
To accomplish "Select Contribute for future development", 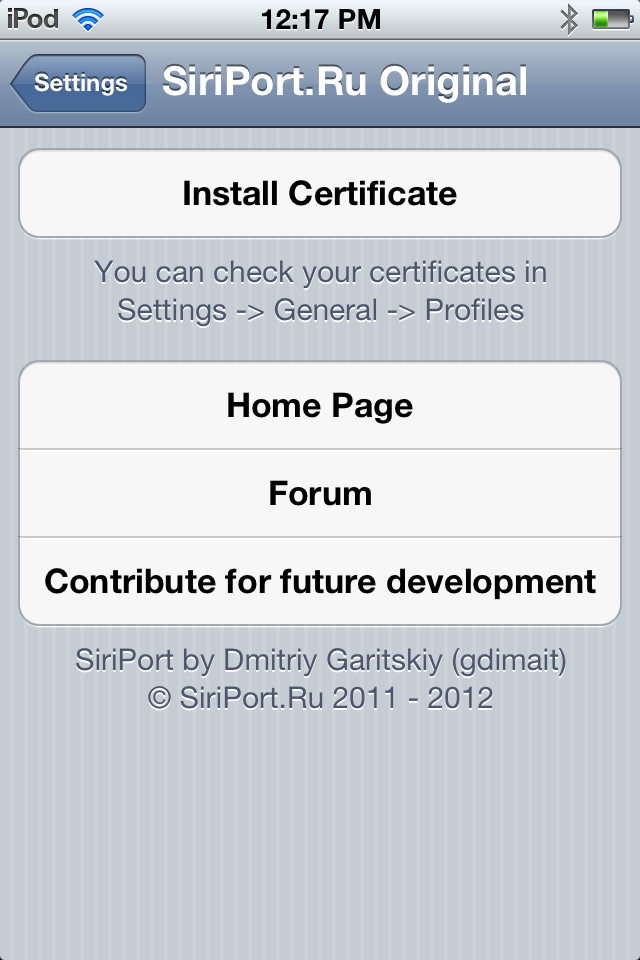I will point(320,581).
